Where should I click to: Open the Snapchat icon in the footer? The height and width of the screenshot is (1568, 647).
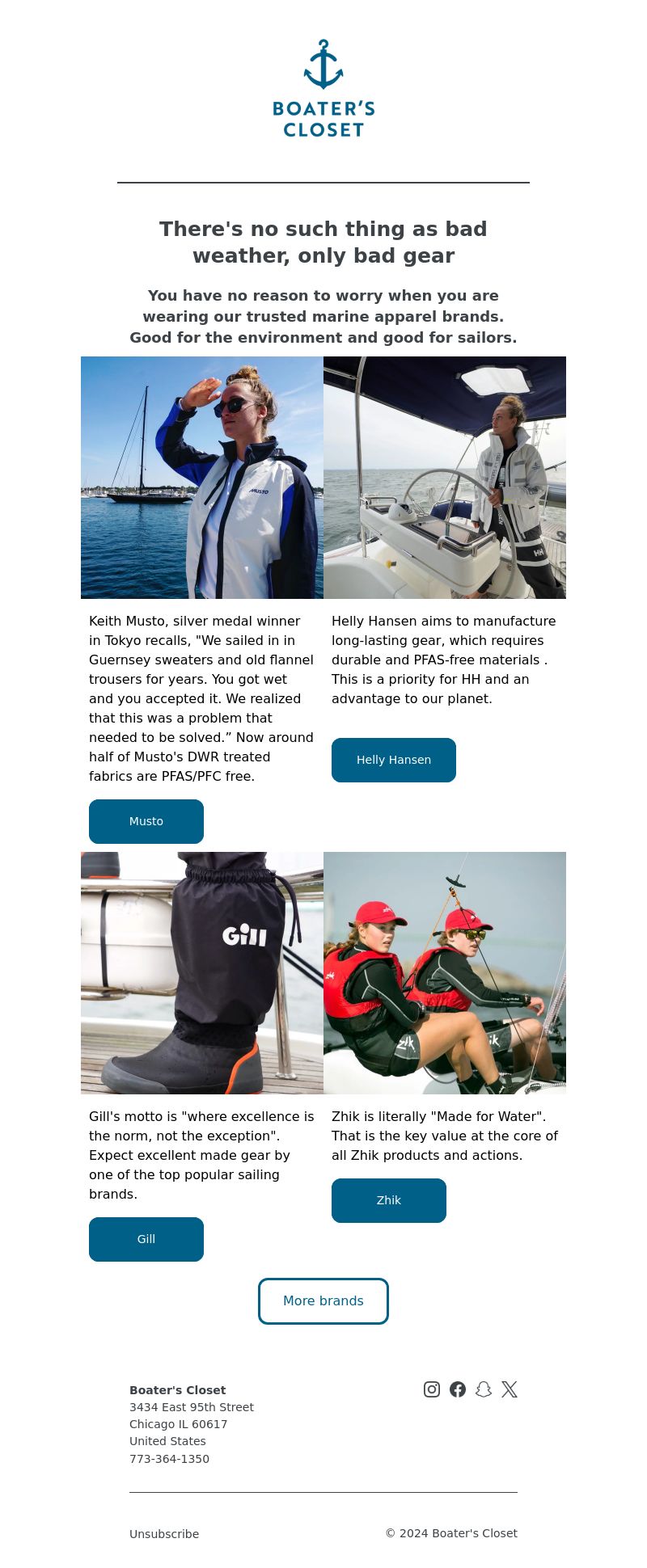(x=484, y=1389)
